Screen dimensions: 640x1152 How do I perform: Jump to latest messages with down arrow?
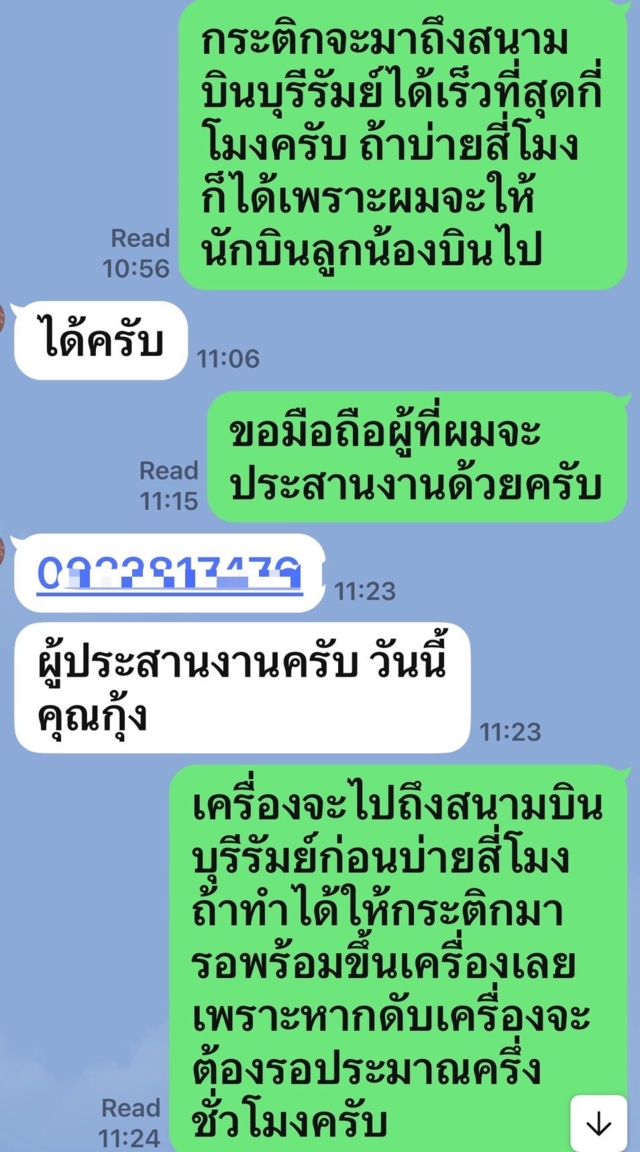point(599,1123)
